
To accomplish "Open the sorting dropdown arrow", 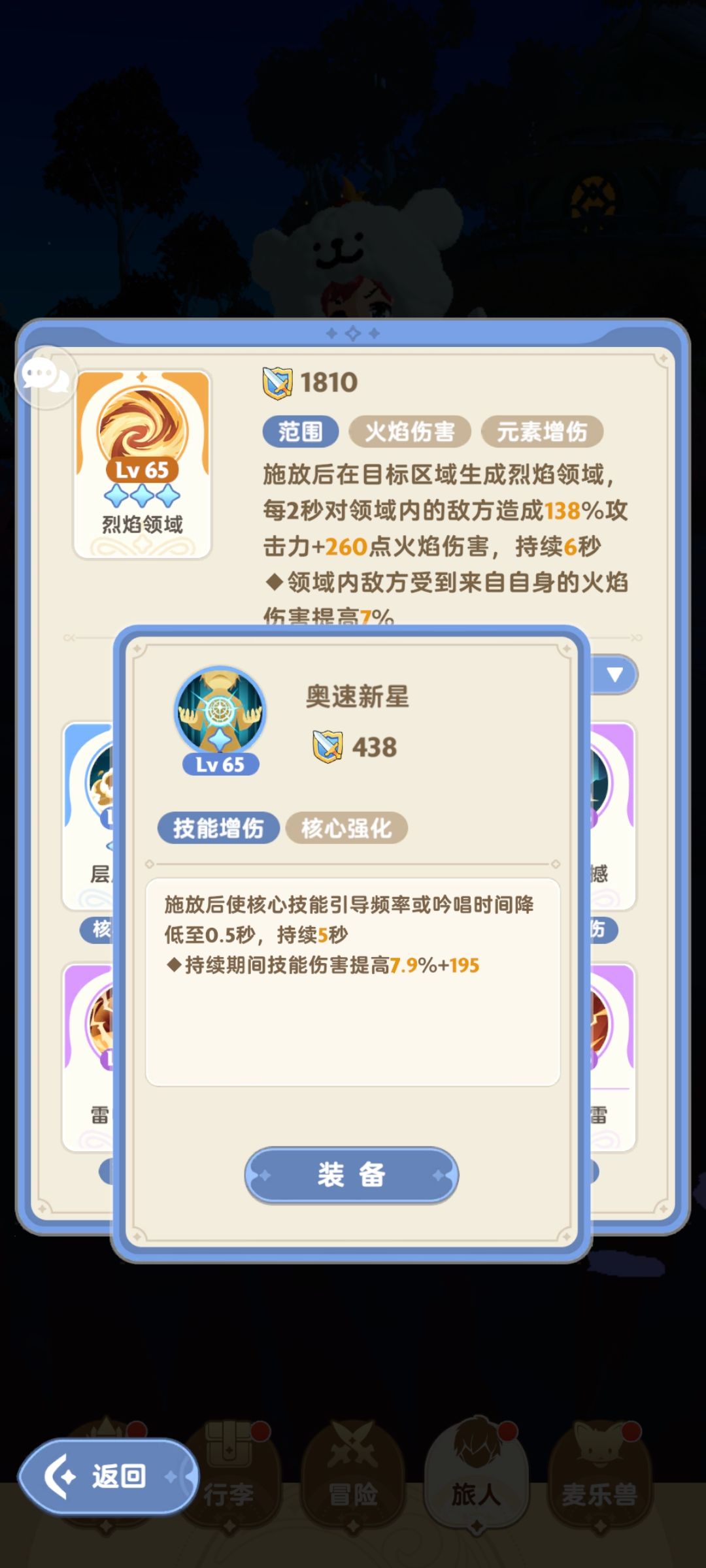I will [613, 674].
